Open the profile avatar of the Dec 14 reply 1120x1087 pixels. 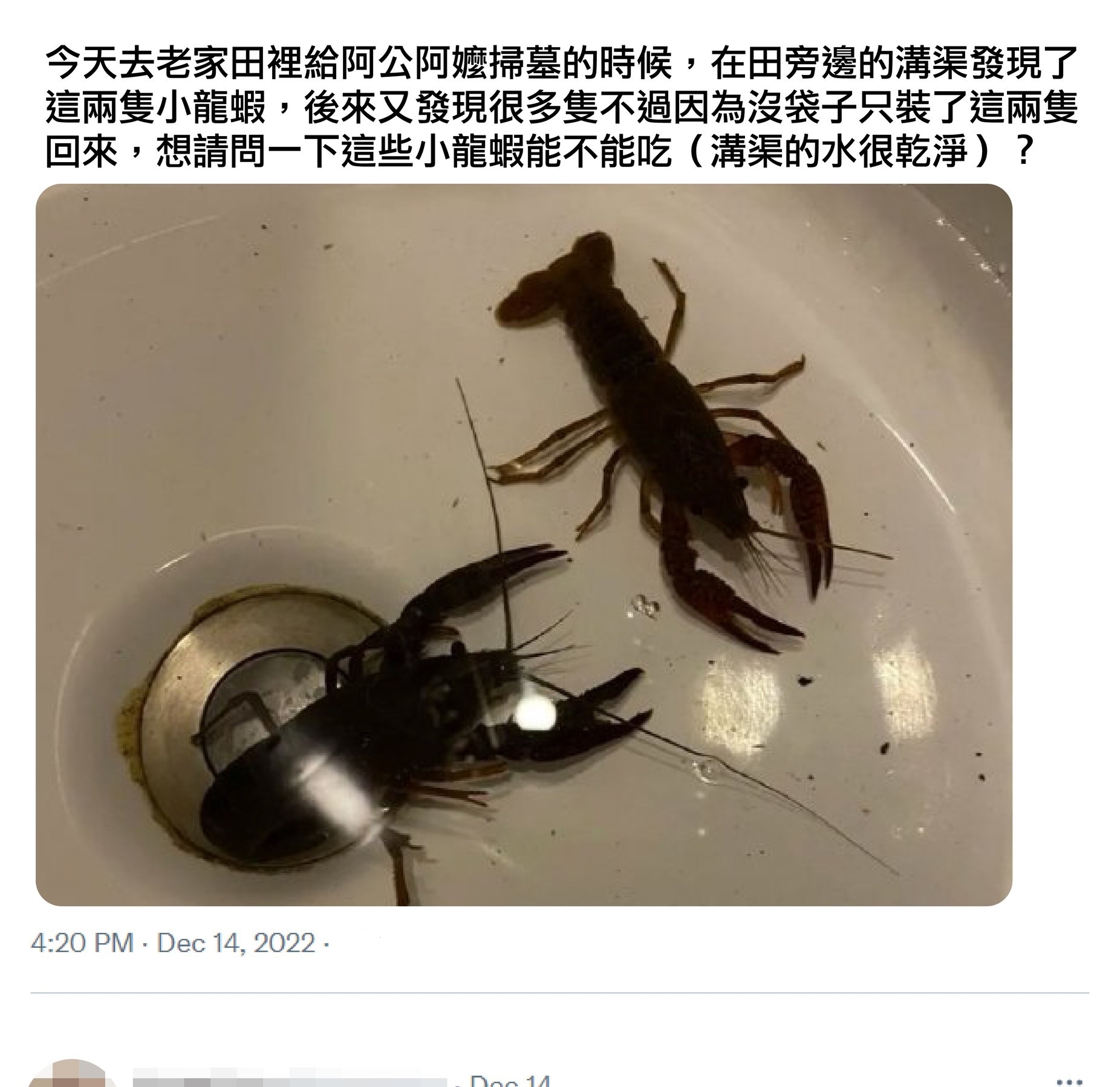tap(71, 1075)
